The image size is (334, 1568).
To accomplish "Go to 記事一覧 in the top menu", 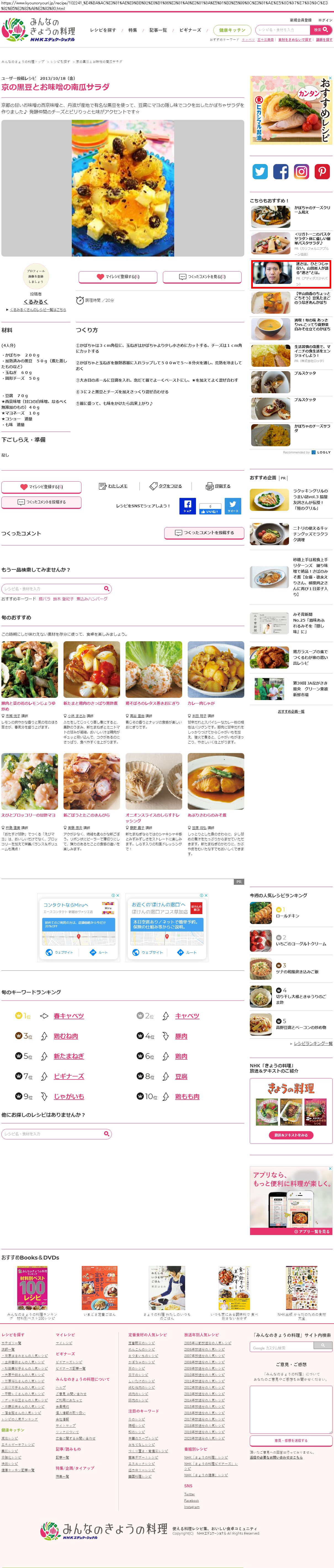I will 158,30.
